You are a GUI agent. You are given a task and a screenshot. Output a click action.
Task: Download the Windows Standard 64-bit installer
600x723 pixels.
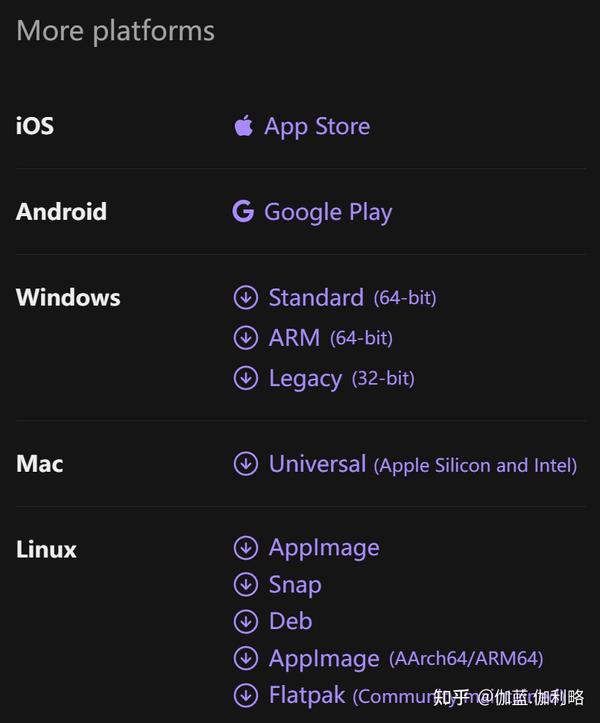coord(315,298)
